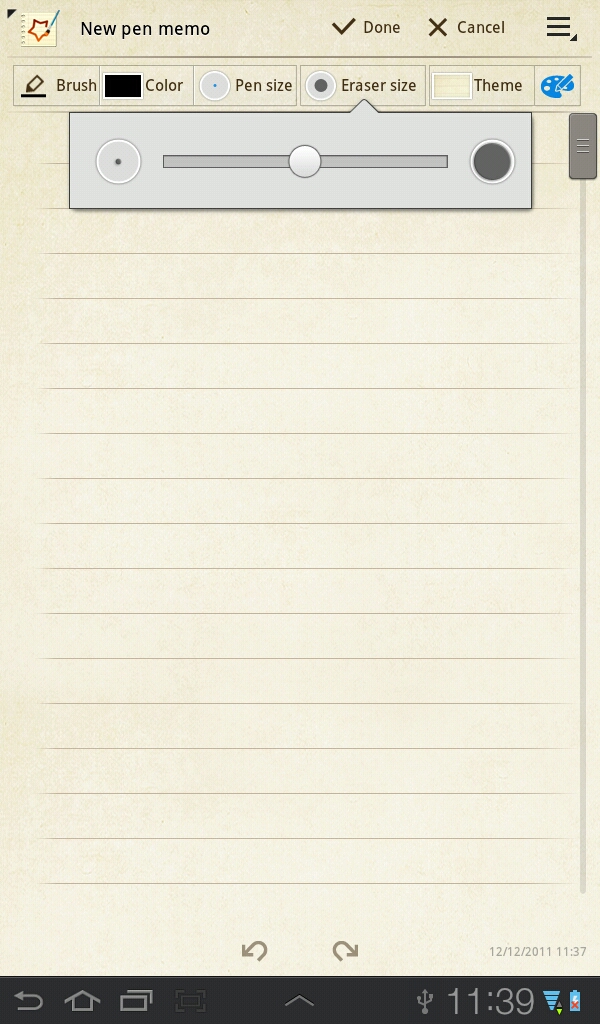
Task: Open the overflow menu
Action: (560, 28)
